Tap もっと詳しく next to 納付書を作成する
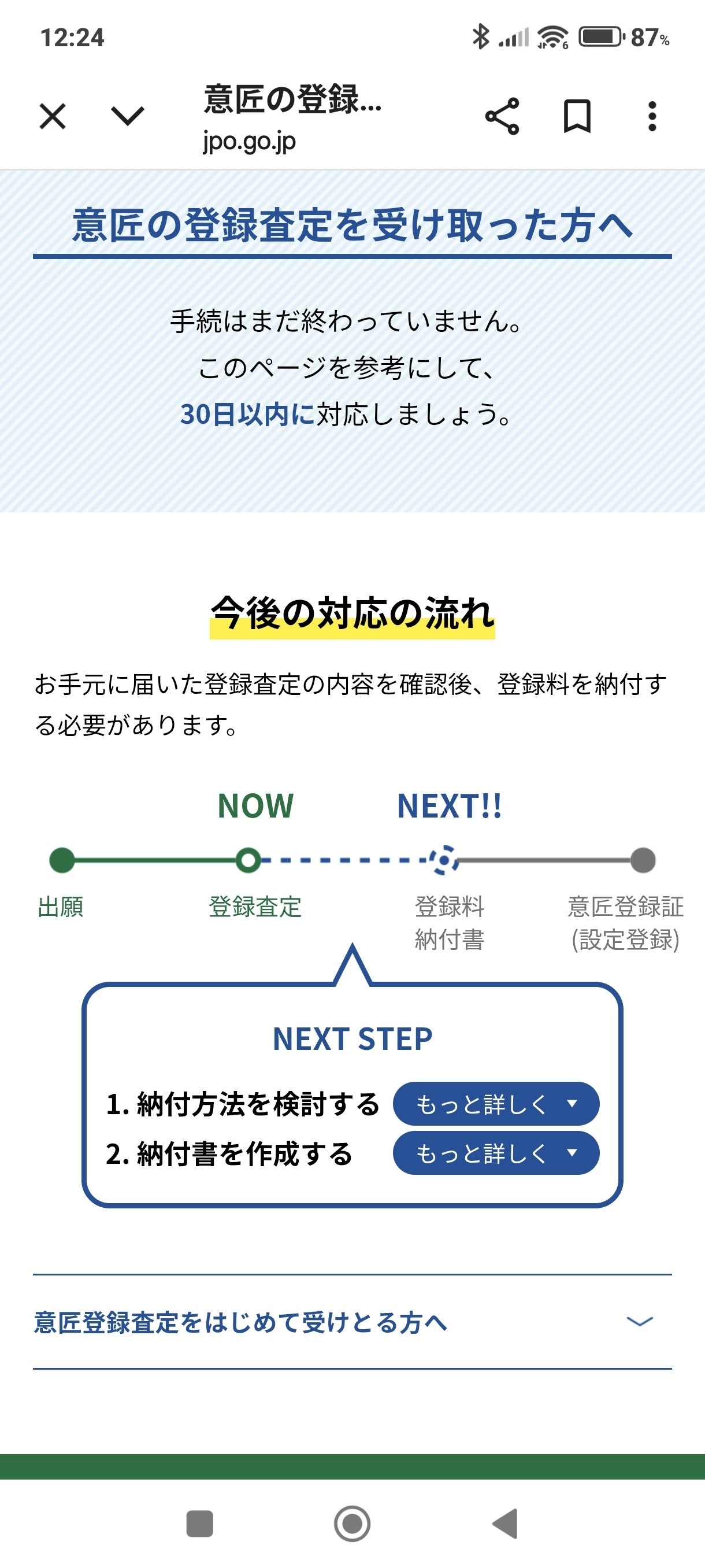 (x=496, y=1153)
